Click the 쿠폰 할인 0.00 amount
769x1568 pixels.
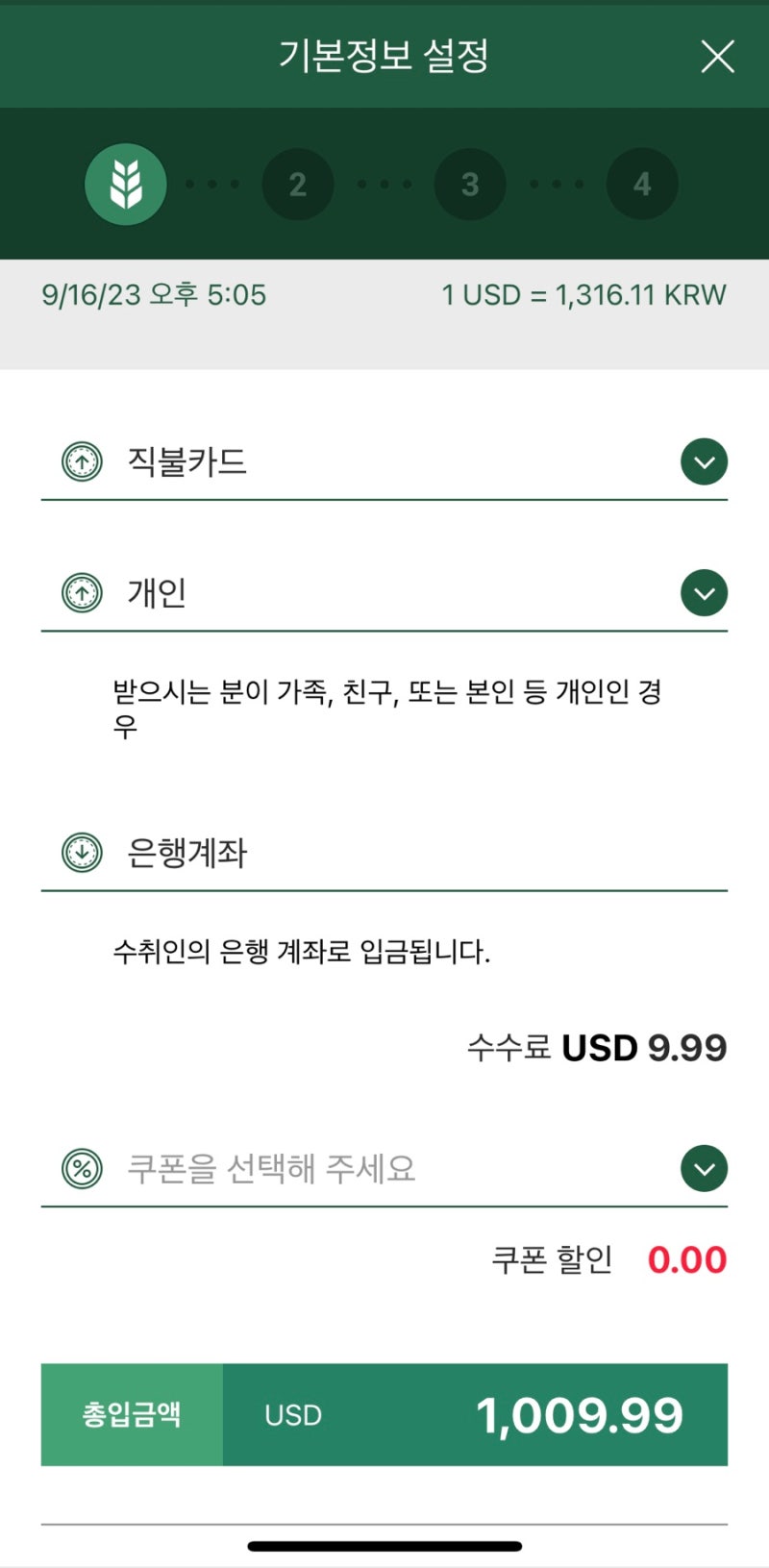[688, 1259]
